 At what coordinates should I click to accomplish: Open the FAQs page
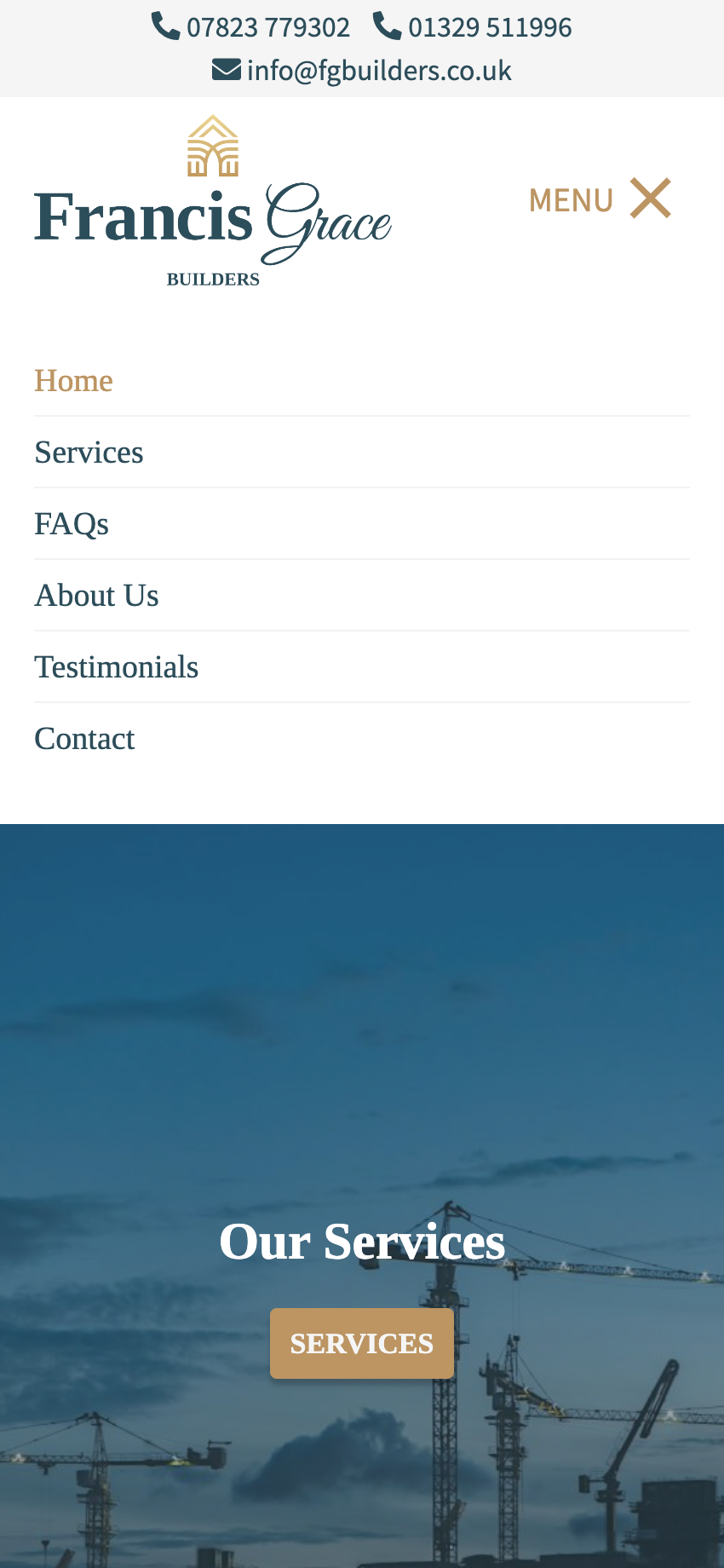(x=72, y=524)
